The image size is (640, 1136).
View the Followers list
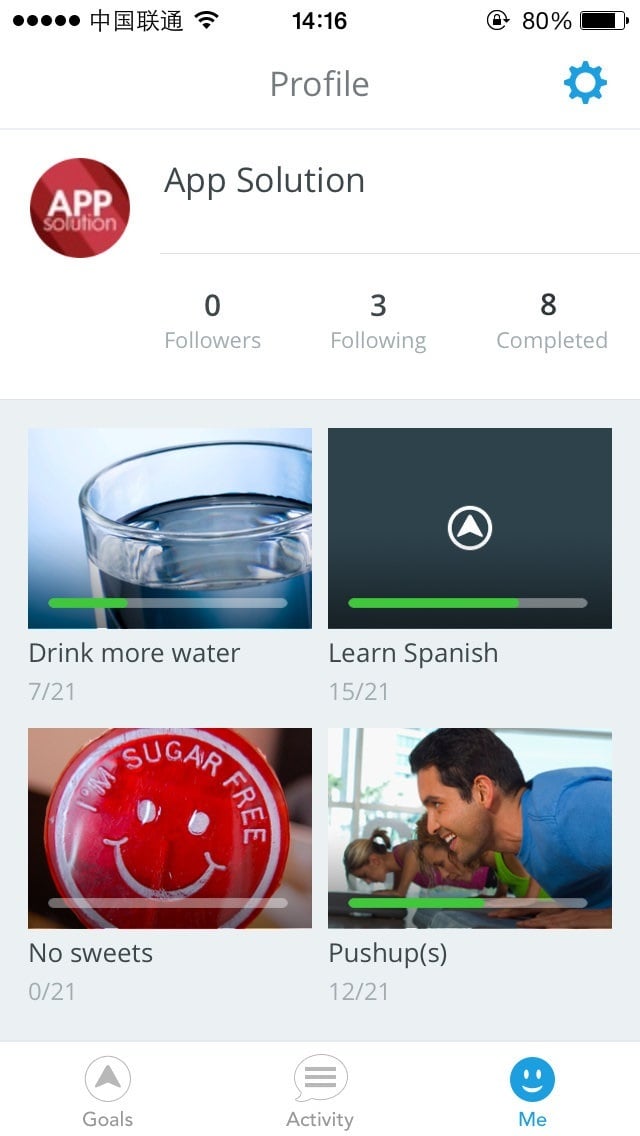point(212,321)
